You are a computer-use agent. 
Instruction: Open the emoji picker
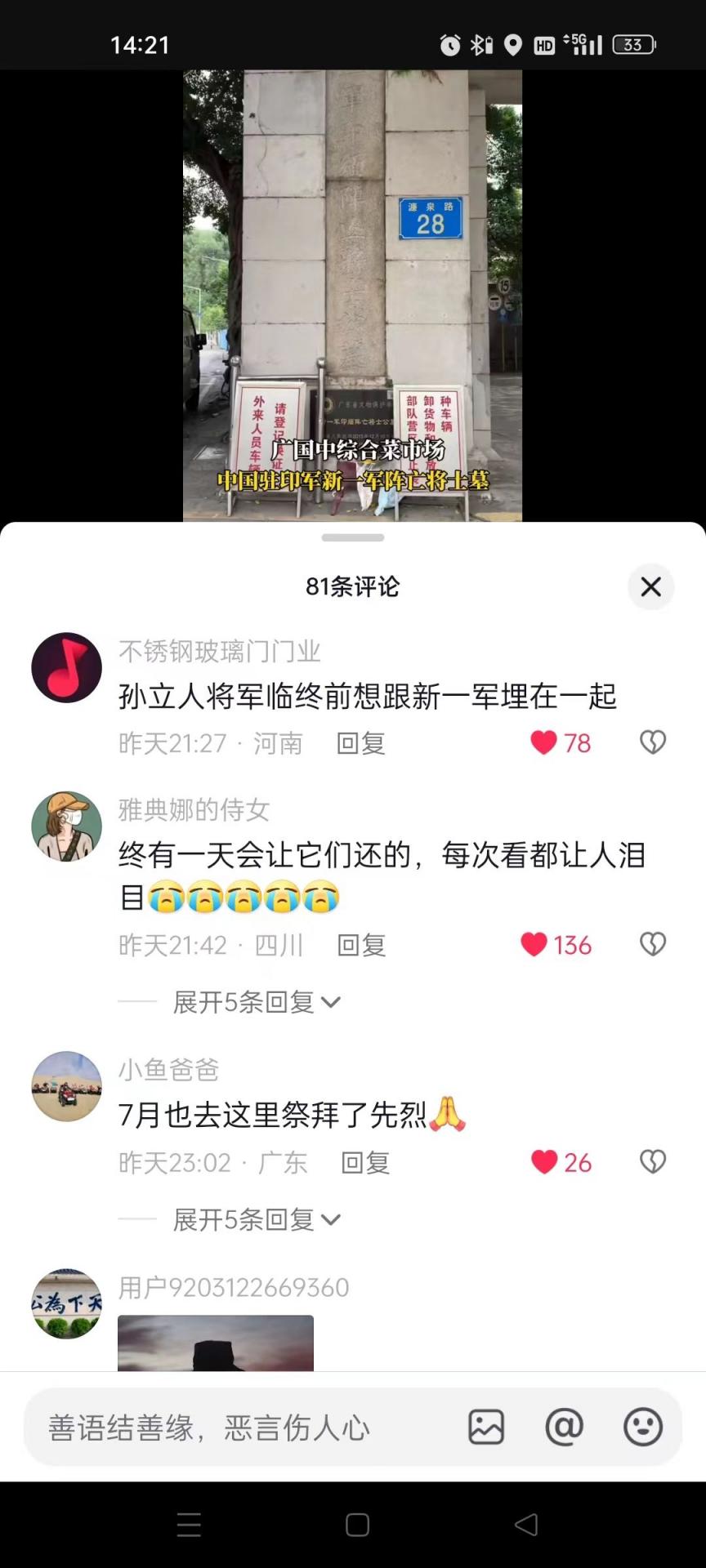642,1428
